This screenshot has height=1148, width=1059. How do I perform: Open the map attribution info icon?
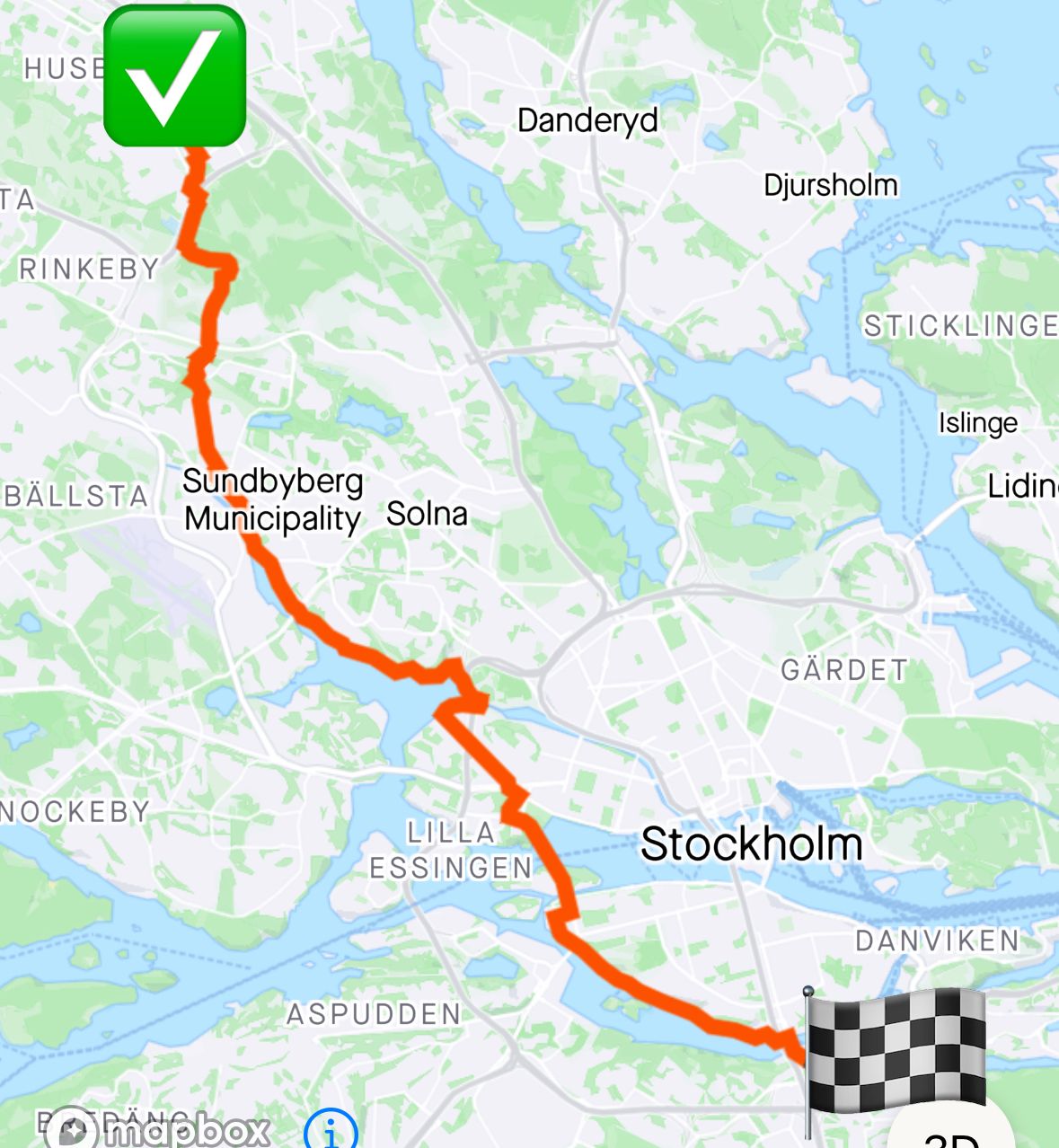tap(331, 1130)
